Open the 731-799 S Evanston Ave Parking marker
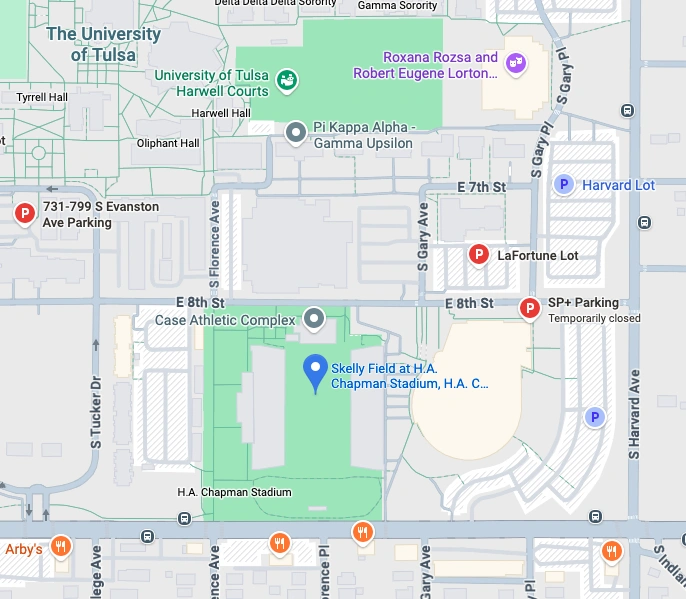 [25, 213]
